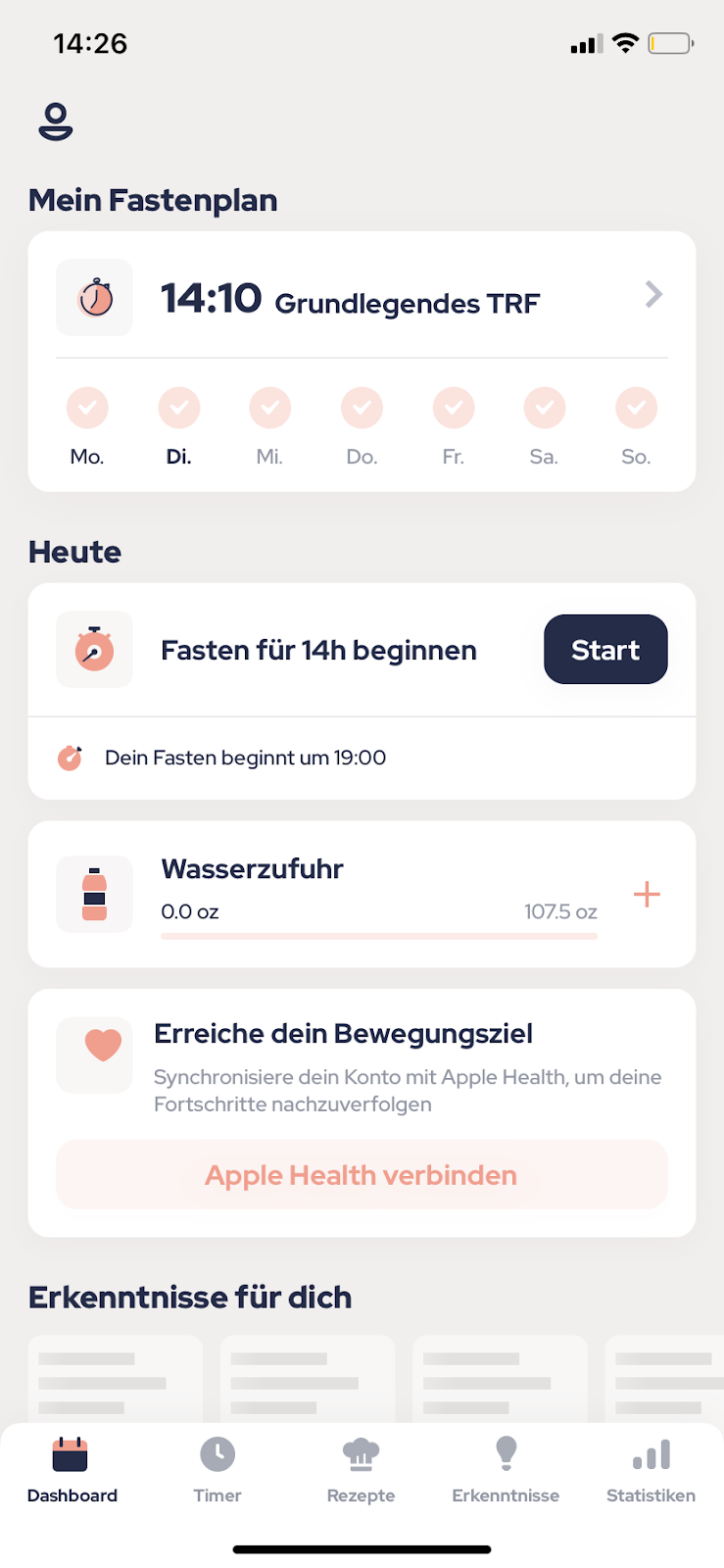This screenshot has height=1568, width=724.
Task: Toggle the Fr. fasting day checkmark
Action: pos(454,408)
